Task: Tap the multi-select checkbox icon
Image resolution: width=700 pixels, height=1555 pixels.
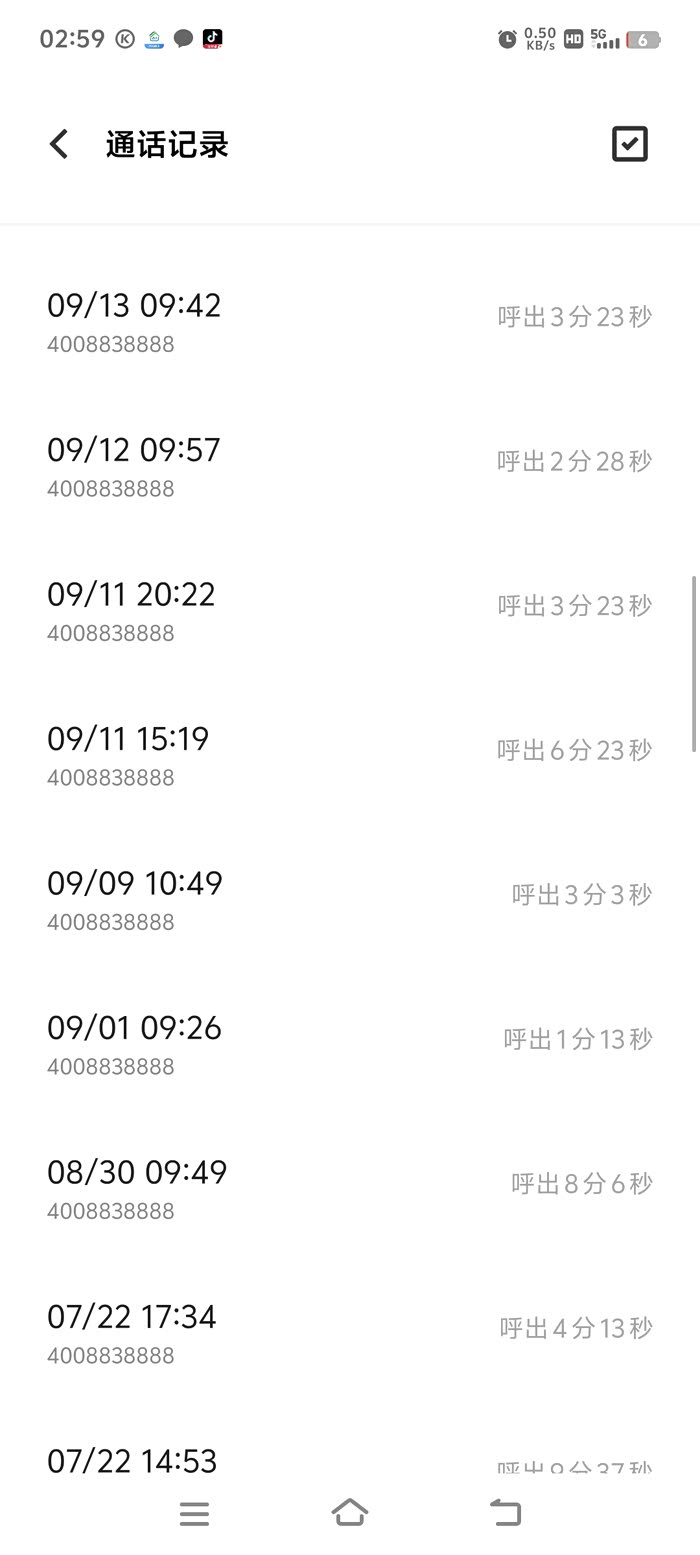Action: (x=629, y=144)
